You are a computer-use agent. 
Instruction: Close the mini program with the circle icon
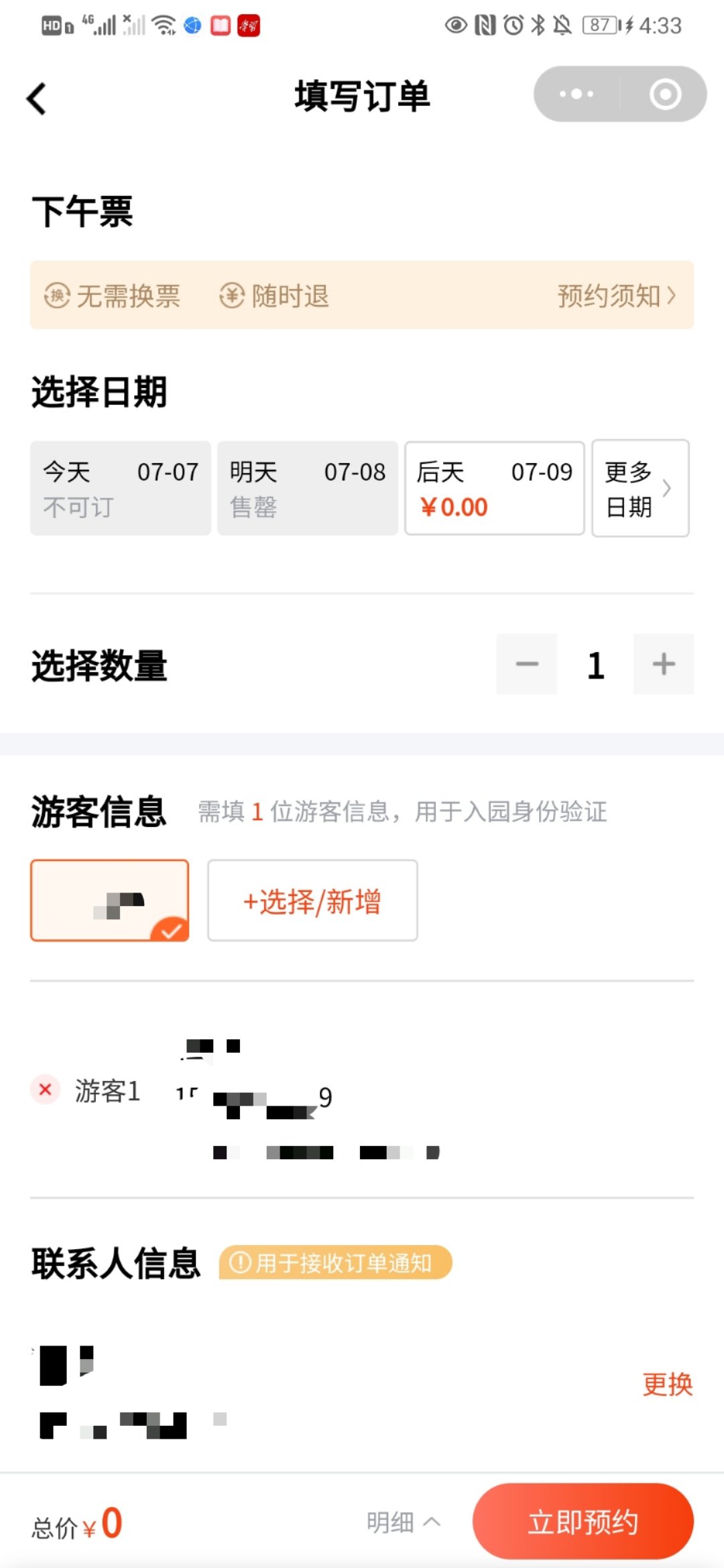[665, 94]
